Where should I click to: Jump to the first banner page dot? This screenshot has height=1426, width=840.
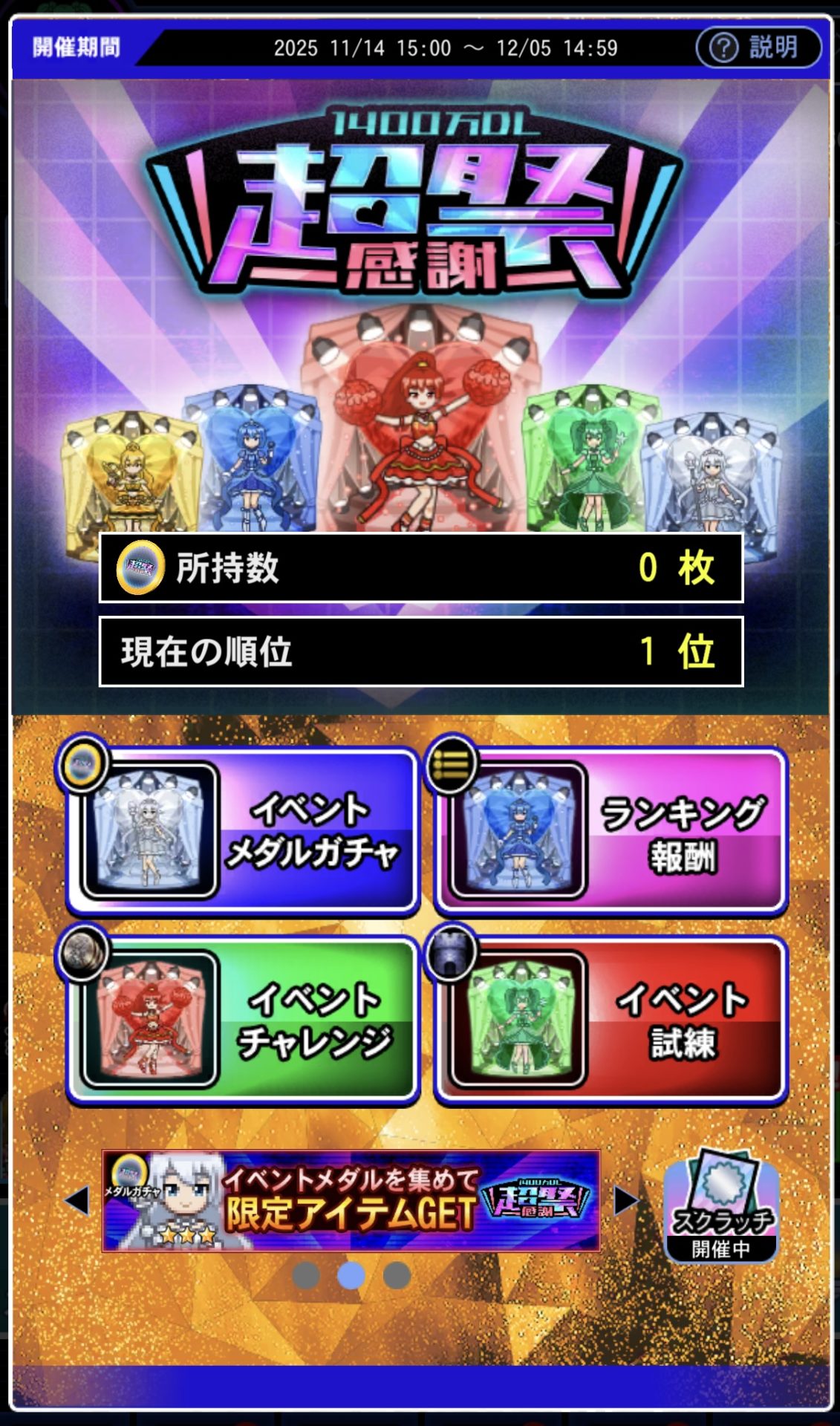(x=306, y=1275)
